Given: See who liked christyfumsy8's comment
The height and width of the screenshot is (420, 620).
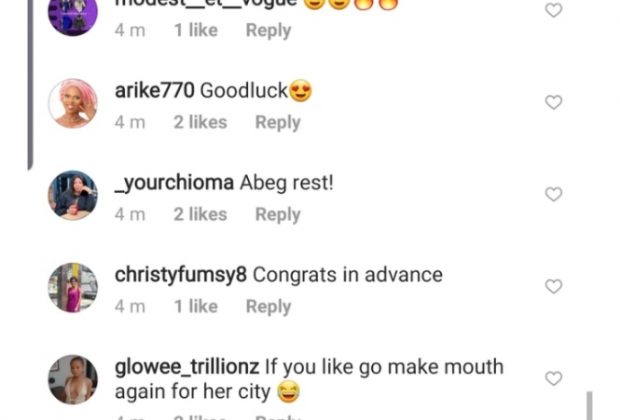Looking at the screenshot, I should click(x=195, y=306).
